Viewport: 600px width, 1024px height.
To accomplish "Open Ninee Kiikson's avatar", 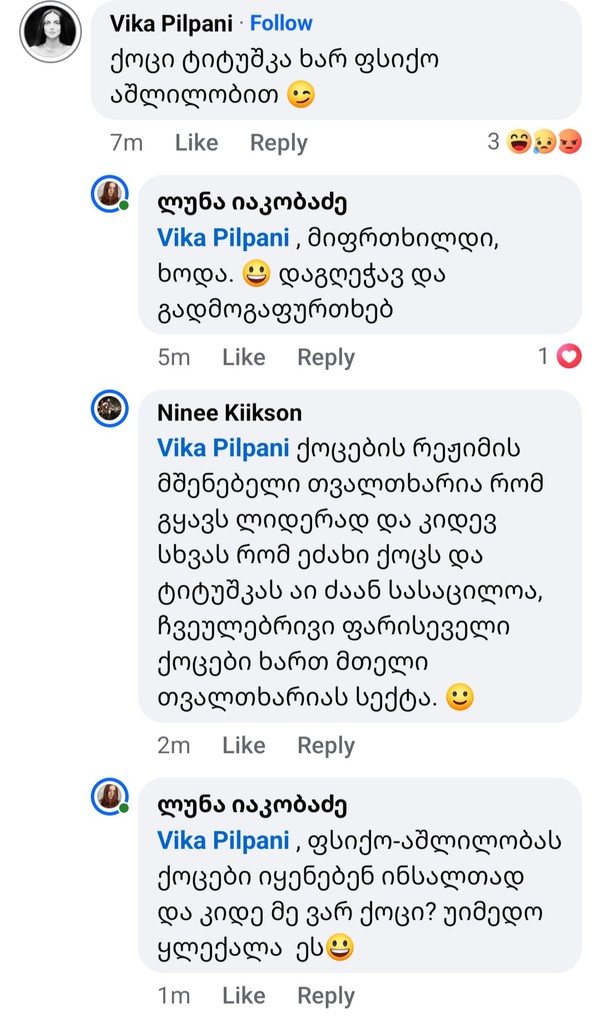I will tap(110, 409).
